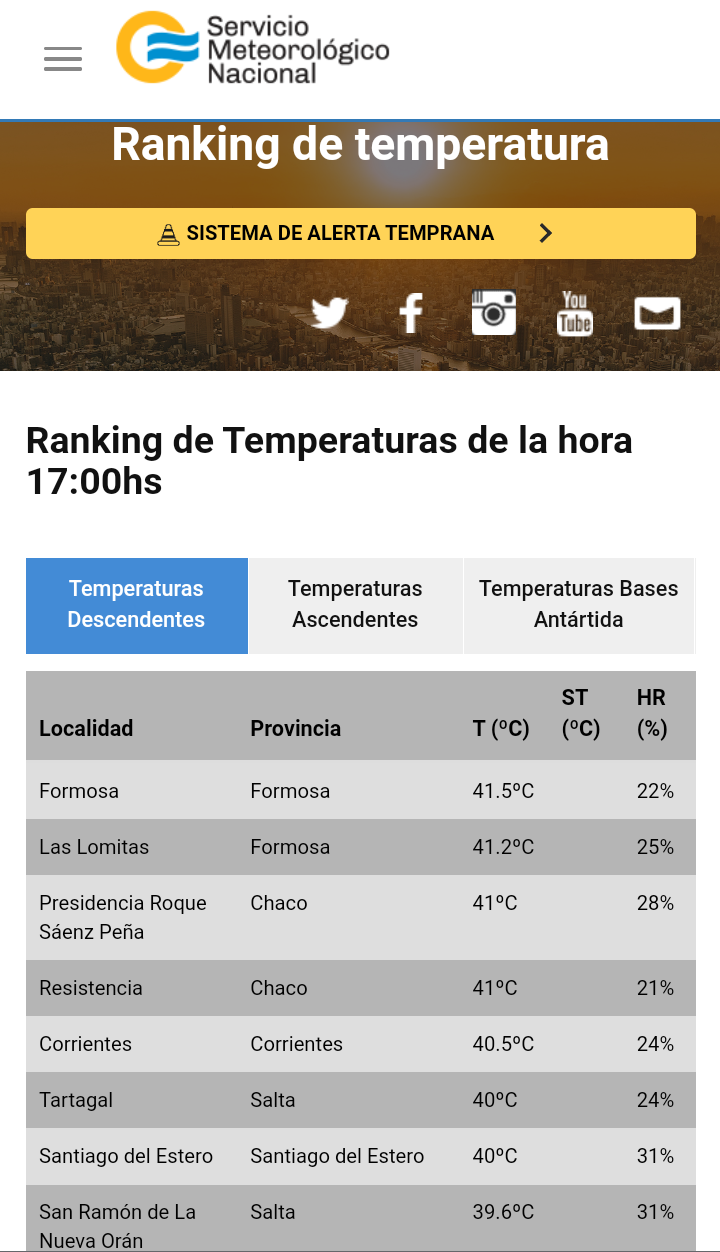Viewport: 720px width, 1252px height.
Task: Visit the Twitter profile
Action: pos(329,313)
